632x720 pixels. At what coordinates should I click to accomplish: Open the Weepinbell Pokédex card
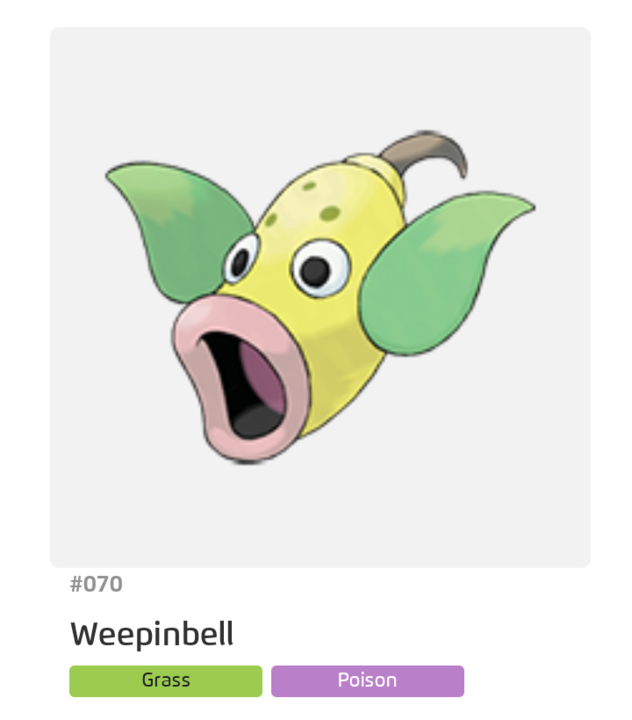320,297
